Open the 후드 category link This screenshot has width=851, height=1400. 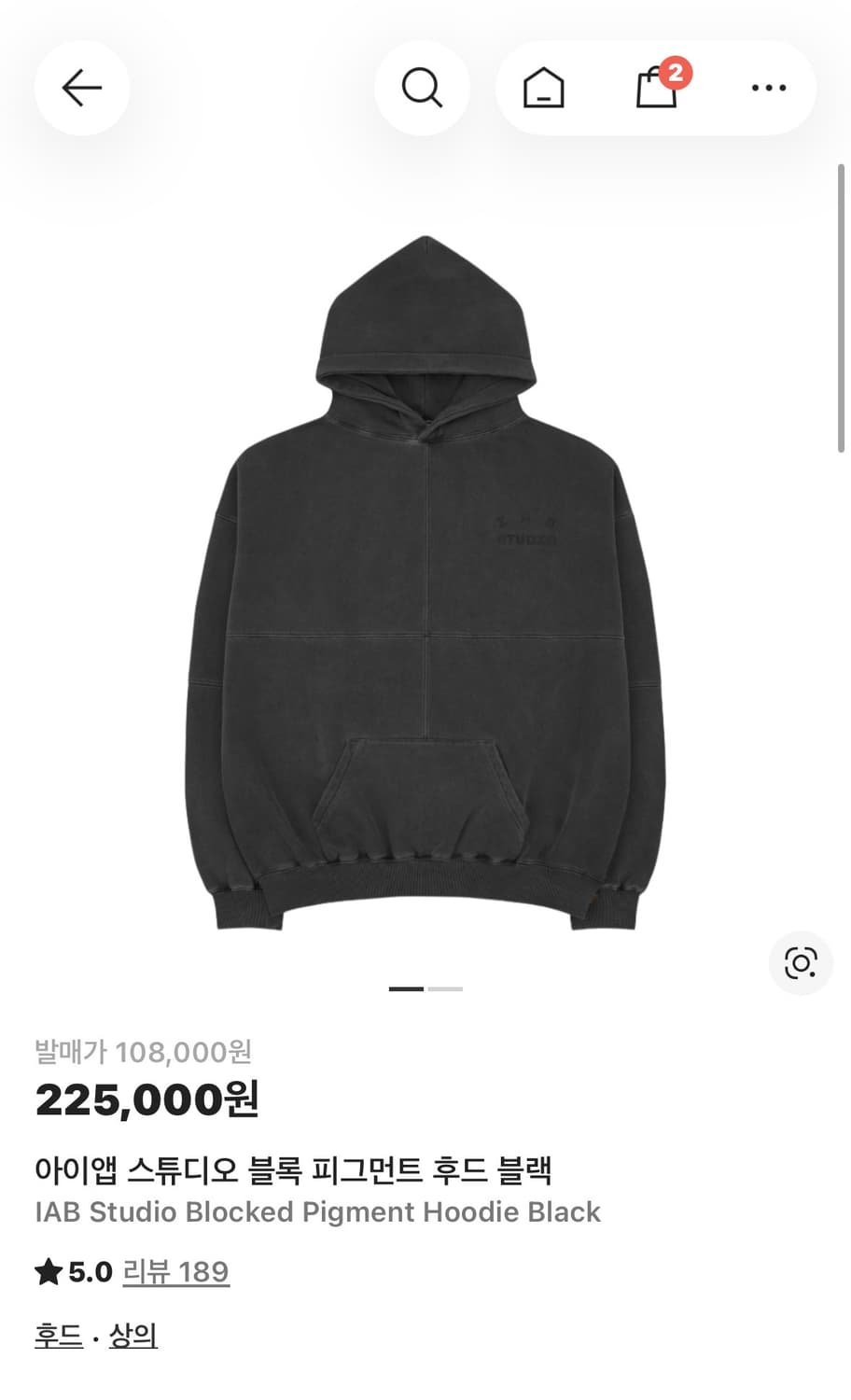[59, 1336]
